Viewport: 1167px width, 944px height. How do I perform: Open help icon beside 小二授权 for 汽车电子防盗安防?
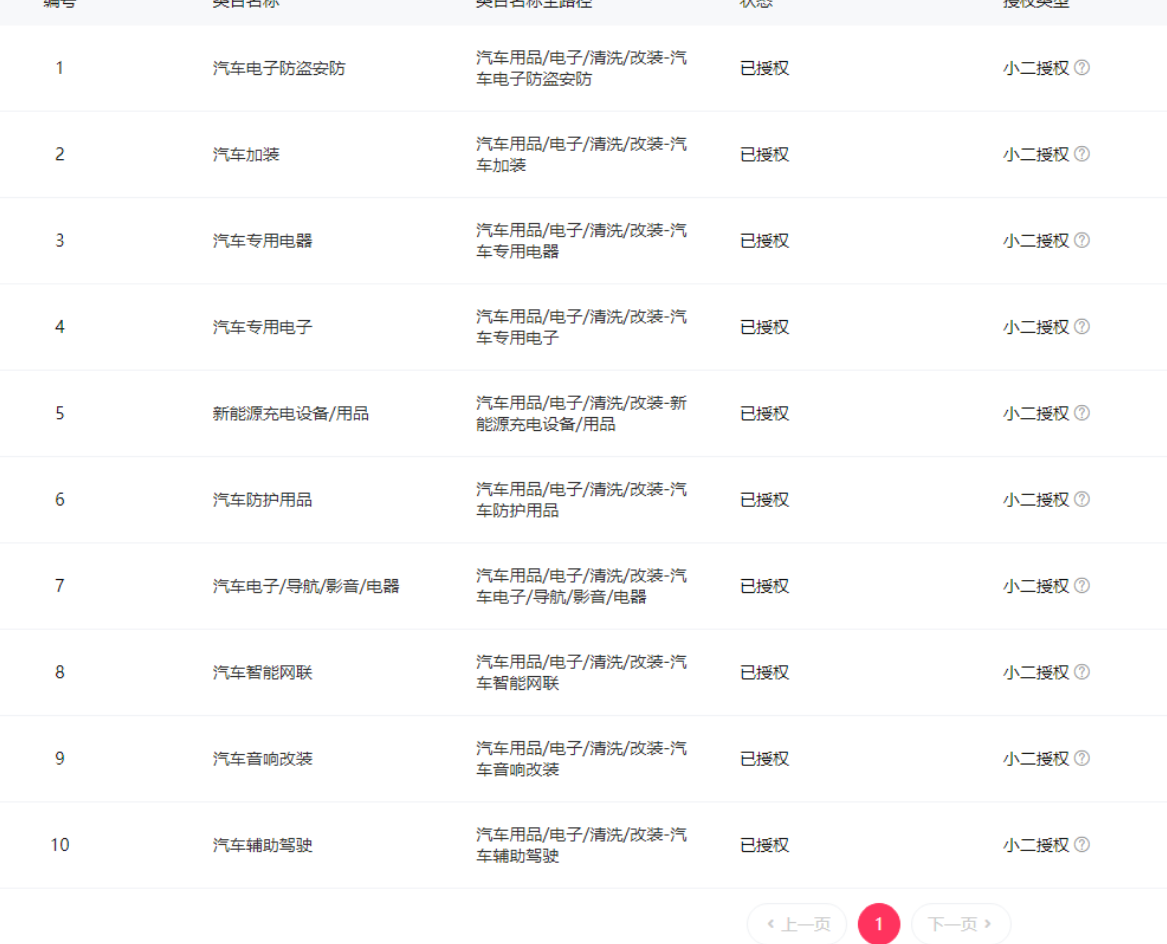point(1082,68)
